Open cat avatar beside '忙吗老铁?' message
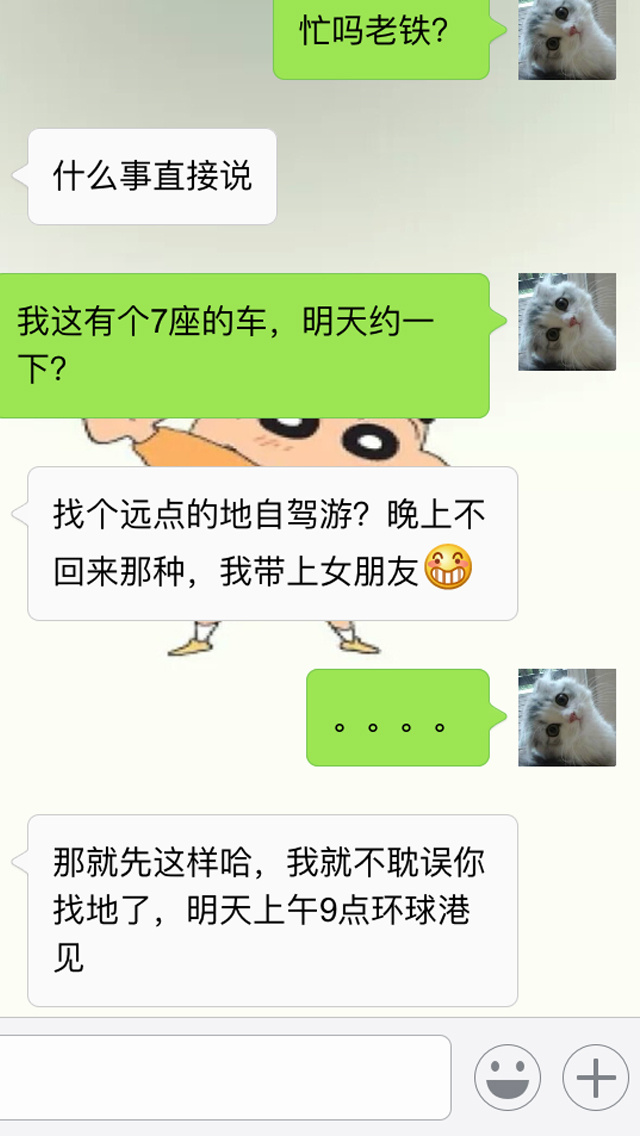 (x=567, y=38)
